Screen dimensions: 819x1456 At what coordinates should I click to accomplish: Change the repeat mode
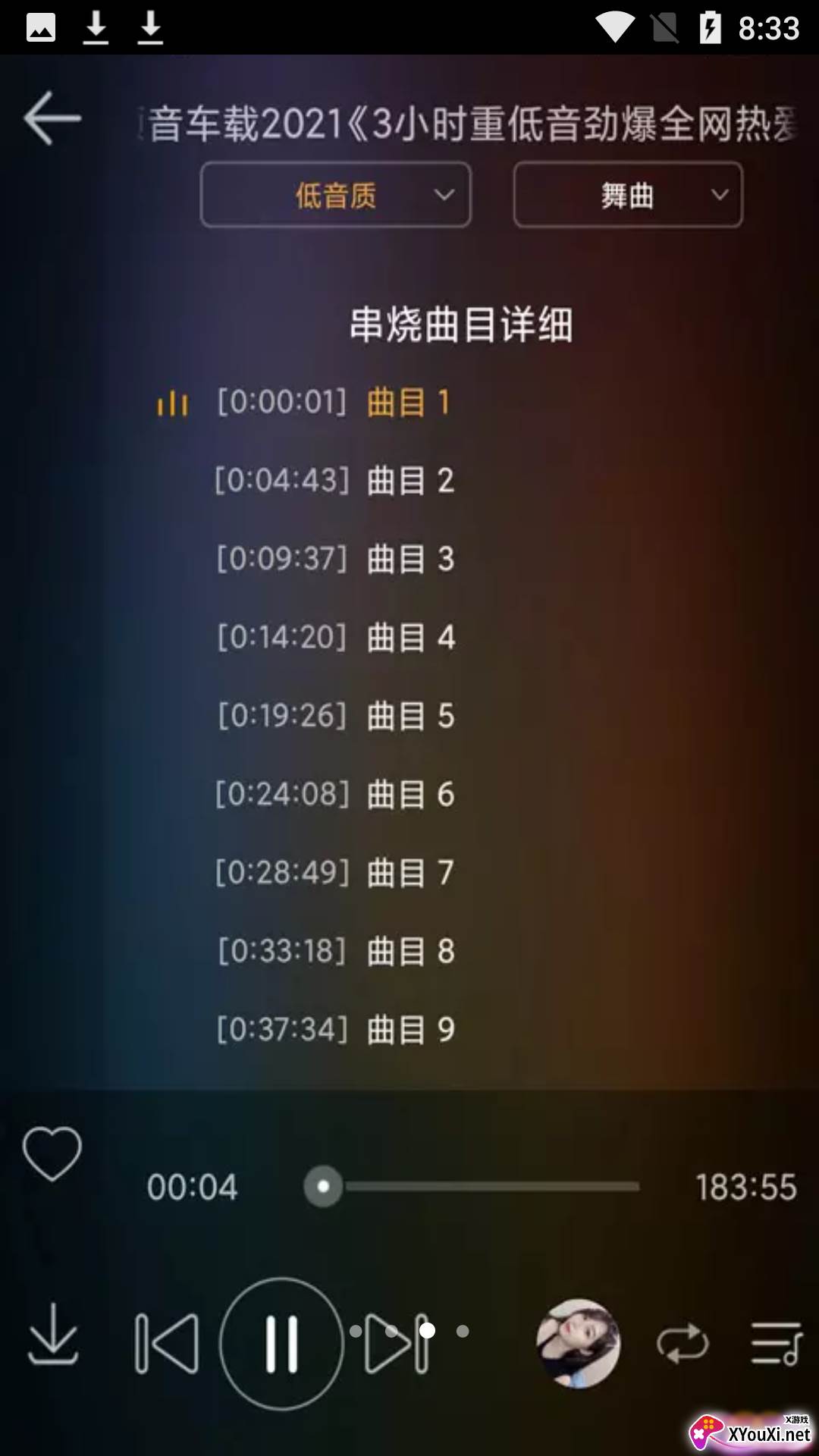coord(682,1344)
